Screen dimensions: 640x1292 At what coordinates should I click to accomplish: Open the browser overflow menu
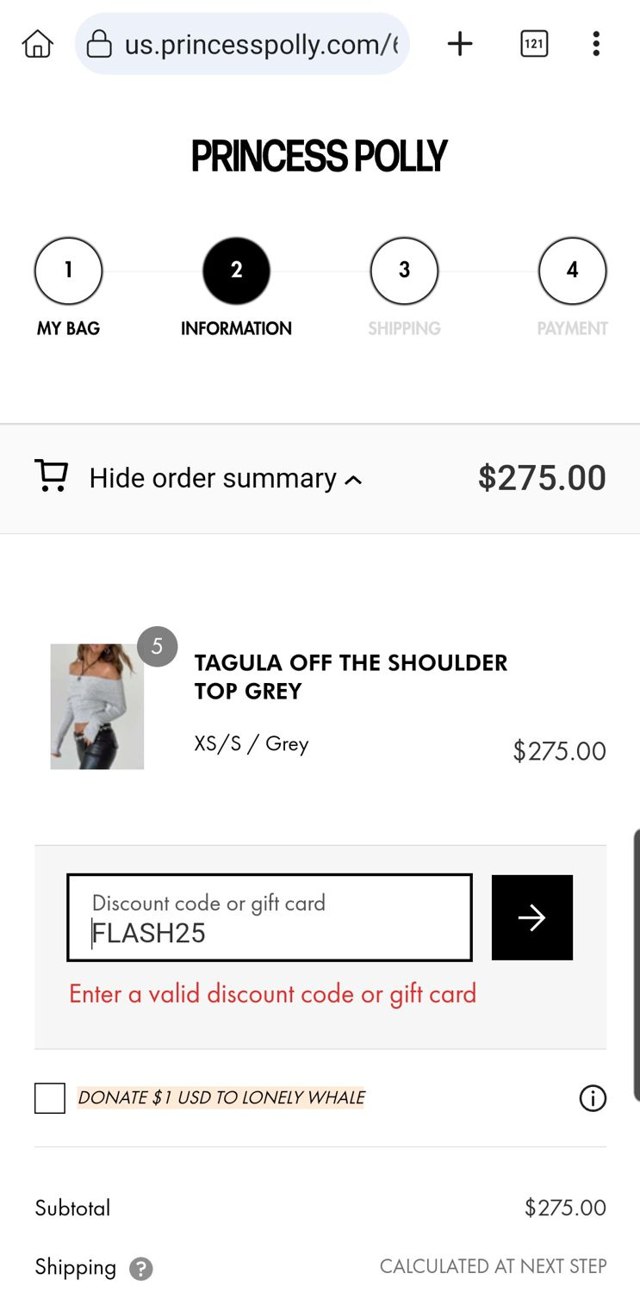click(596, 44)
